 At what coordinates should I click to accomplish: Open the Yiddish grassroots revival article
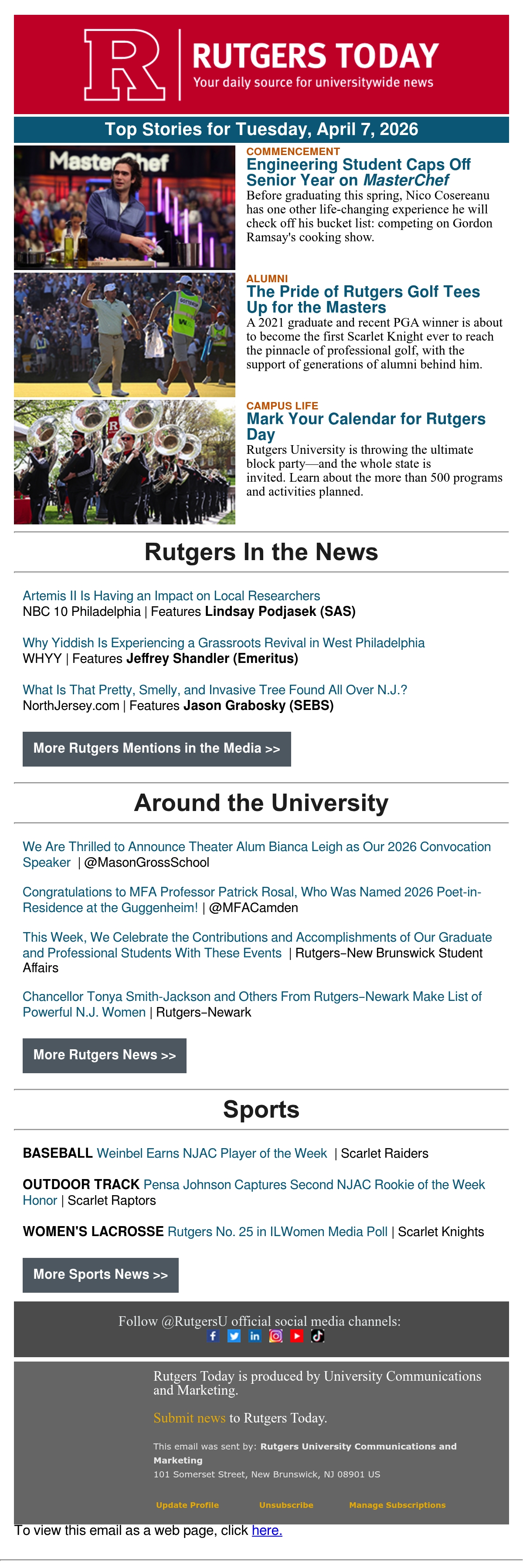(224, 643)
